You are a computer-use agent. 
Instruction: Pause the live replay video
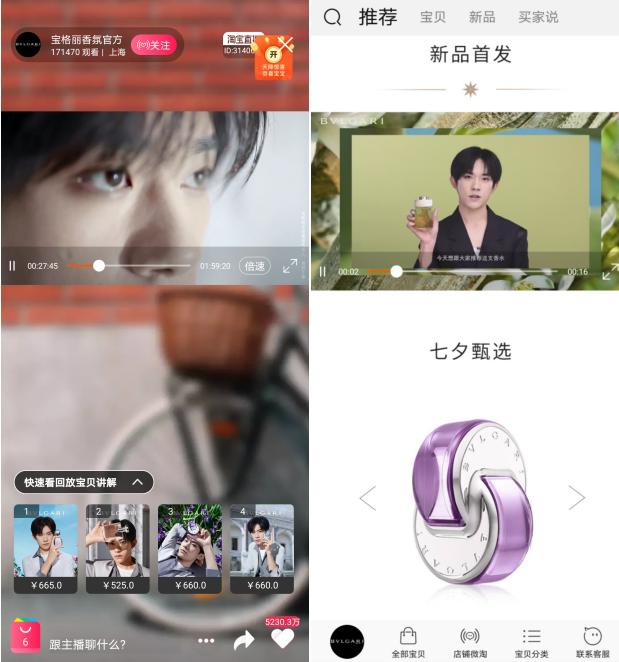(x=12, y=266)
